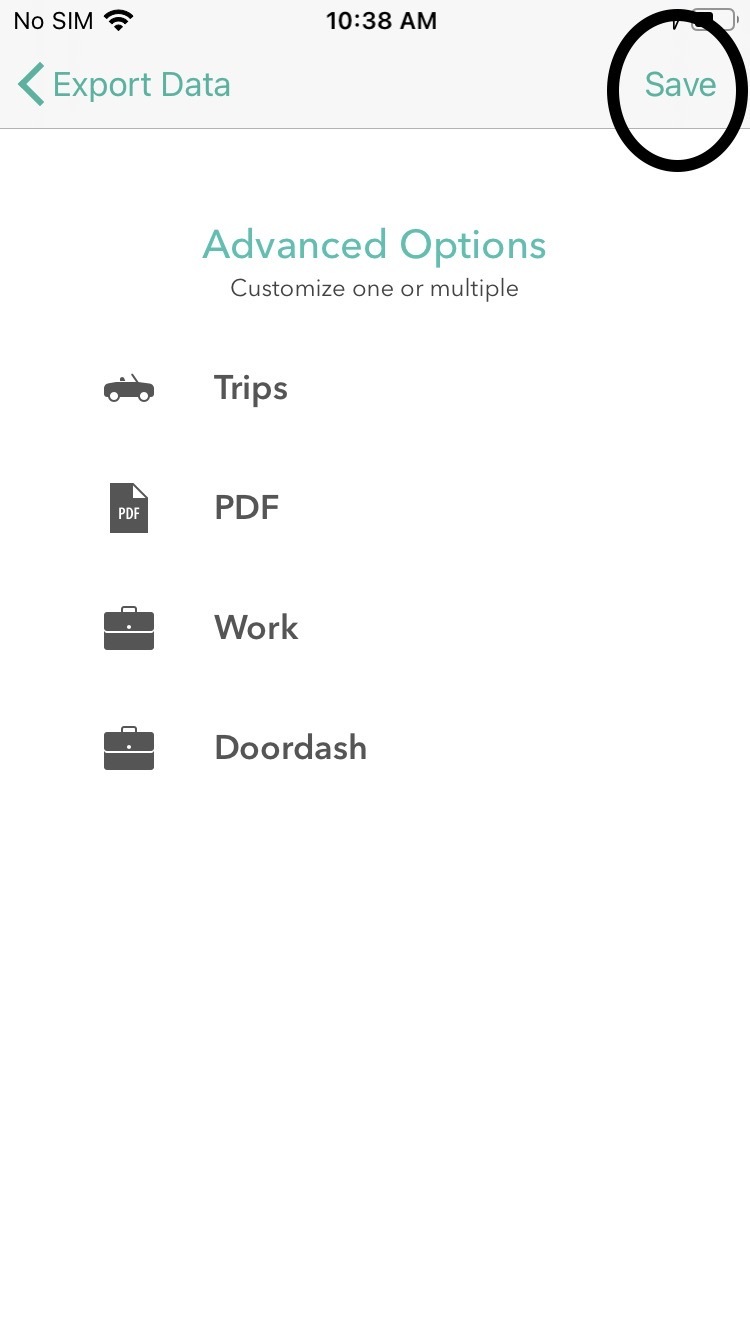Viewport: 750px width, 1334px height.
Task: Tap Save in the top bar
Action: 680,85
